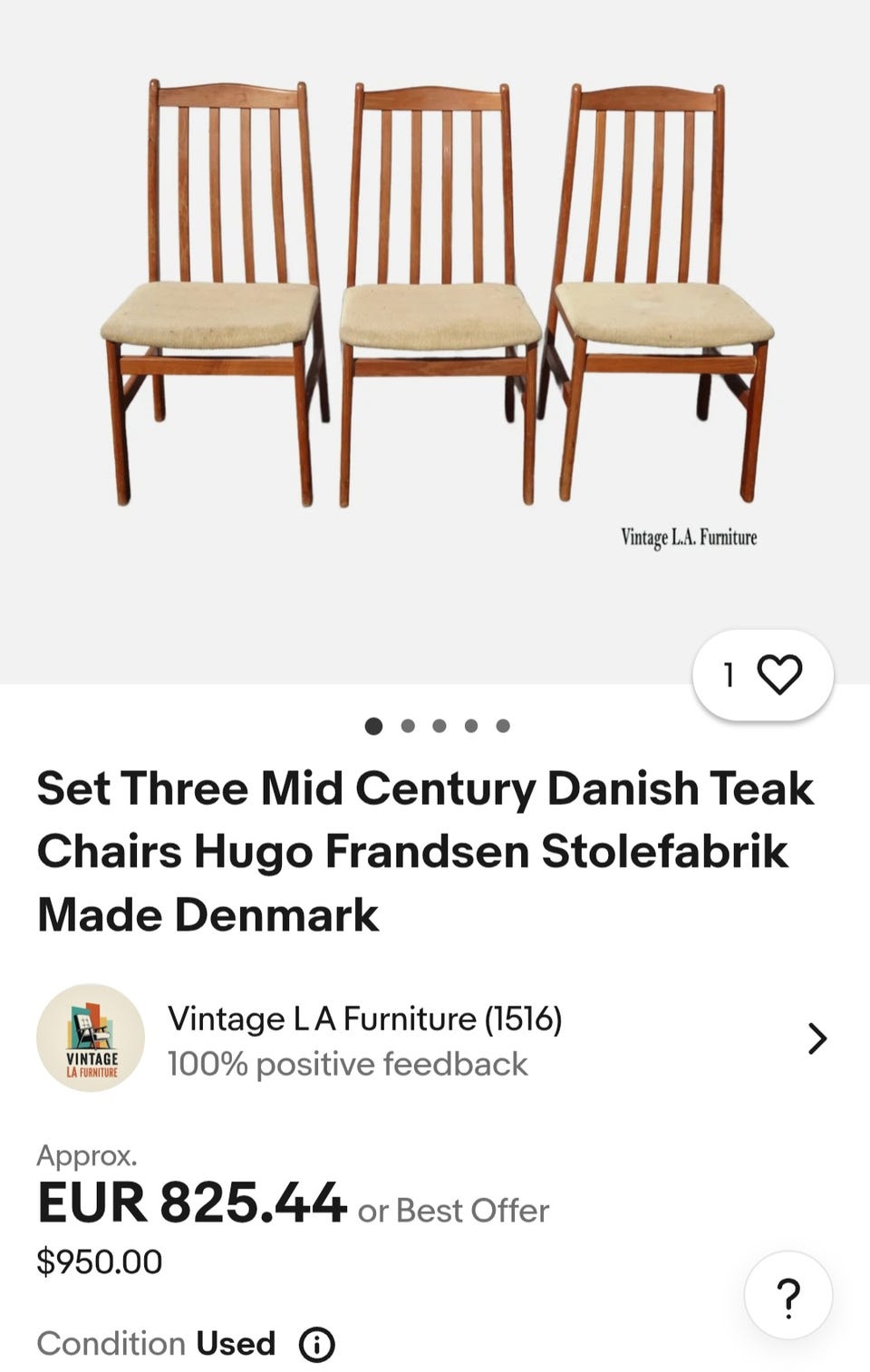Open the help question mark button
This screenshot has height=1372, width=870.
pyautogui.click(x=788, y=1296)
